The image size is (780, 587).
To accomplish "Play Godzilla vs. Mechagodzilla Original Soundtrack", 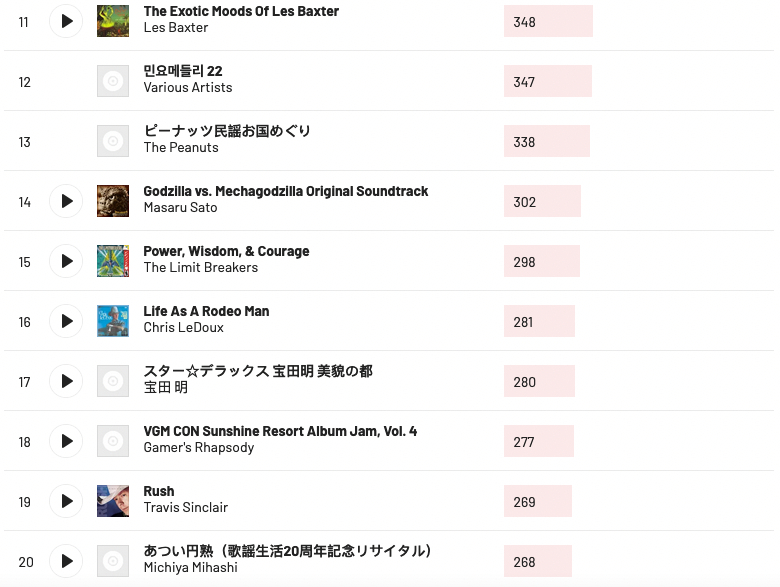I will pyautogui.click(x=66, y=201).
